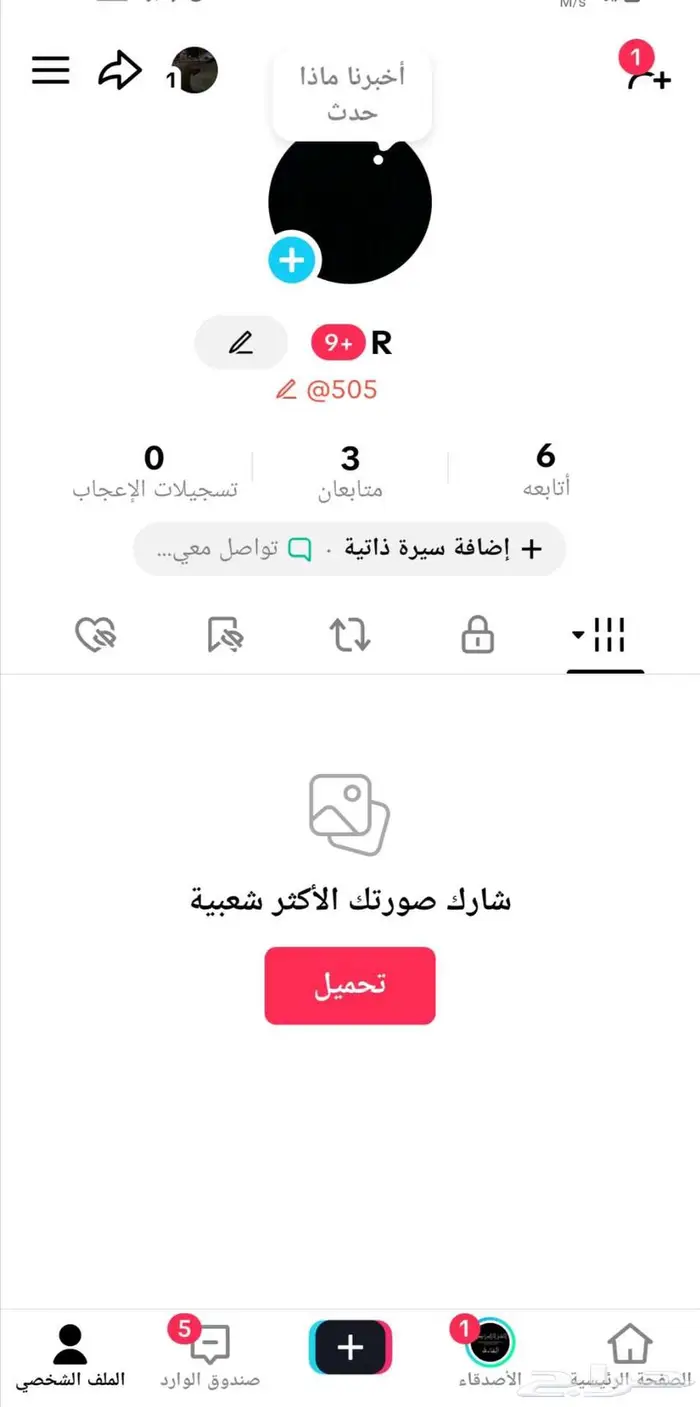The image size is (700, 1407).
Task: Open the saved bookmarks tab
Action: pos(225,635)
